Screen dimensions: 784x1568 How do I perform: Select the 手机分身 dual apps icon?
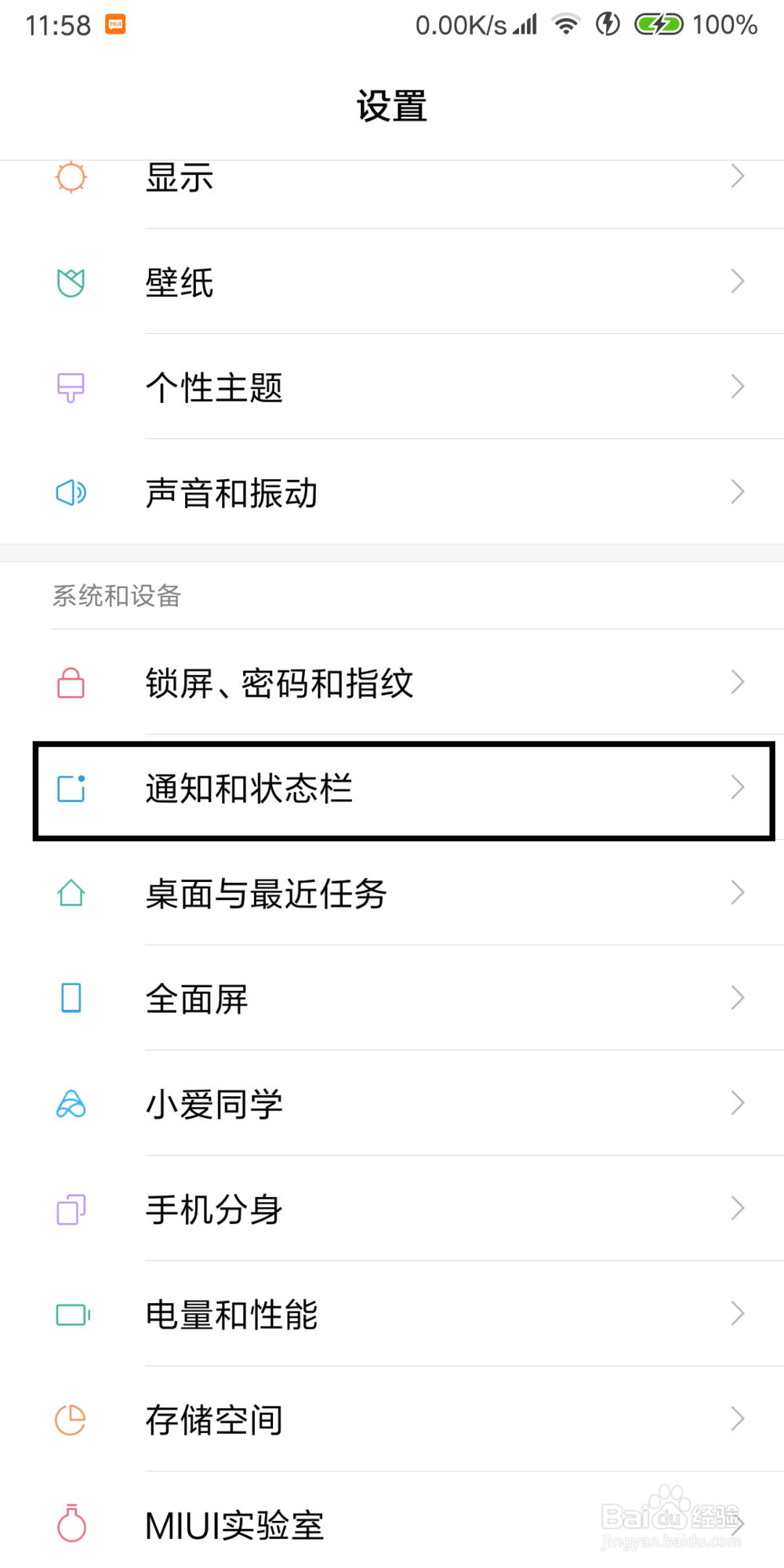[x=70, y=1208]
